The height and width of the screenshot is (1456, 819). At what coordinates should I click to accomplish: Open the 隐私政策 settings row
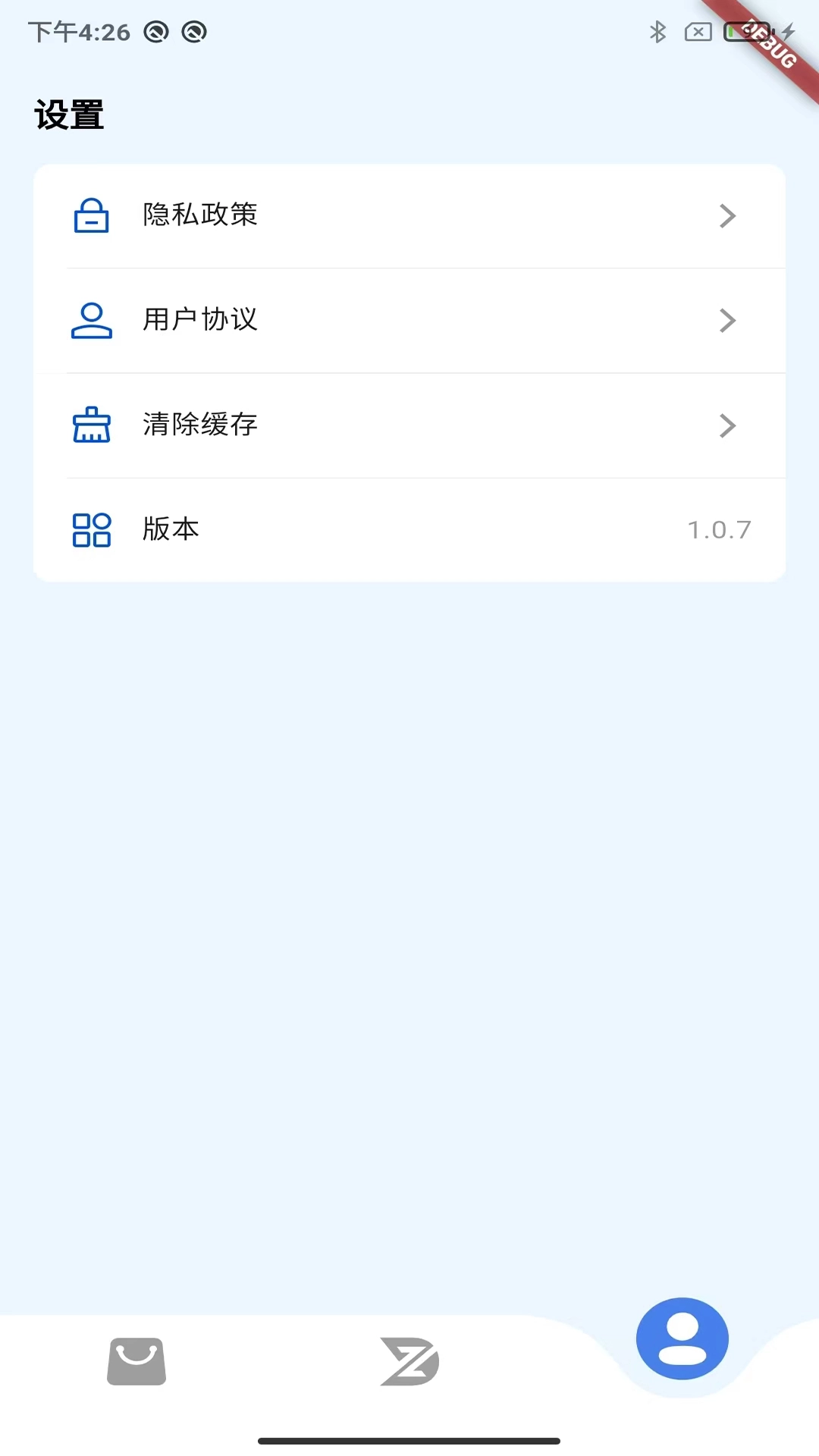coord(409,215)
